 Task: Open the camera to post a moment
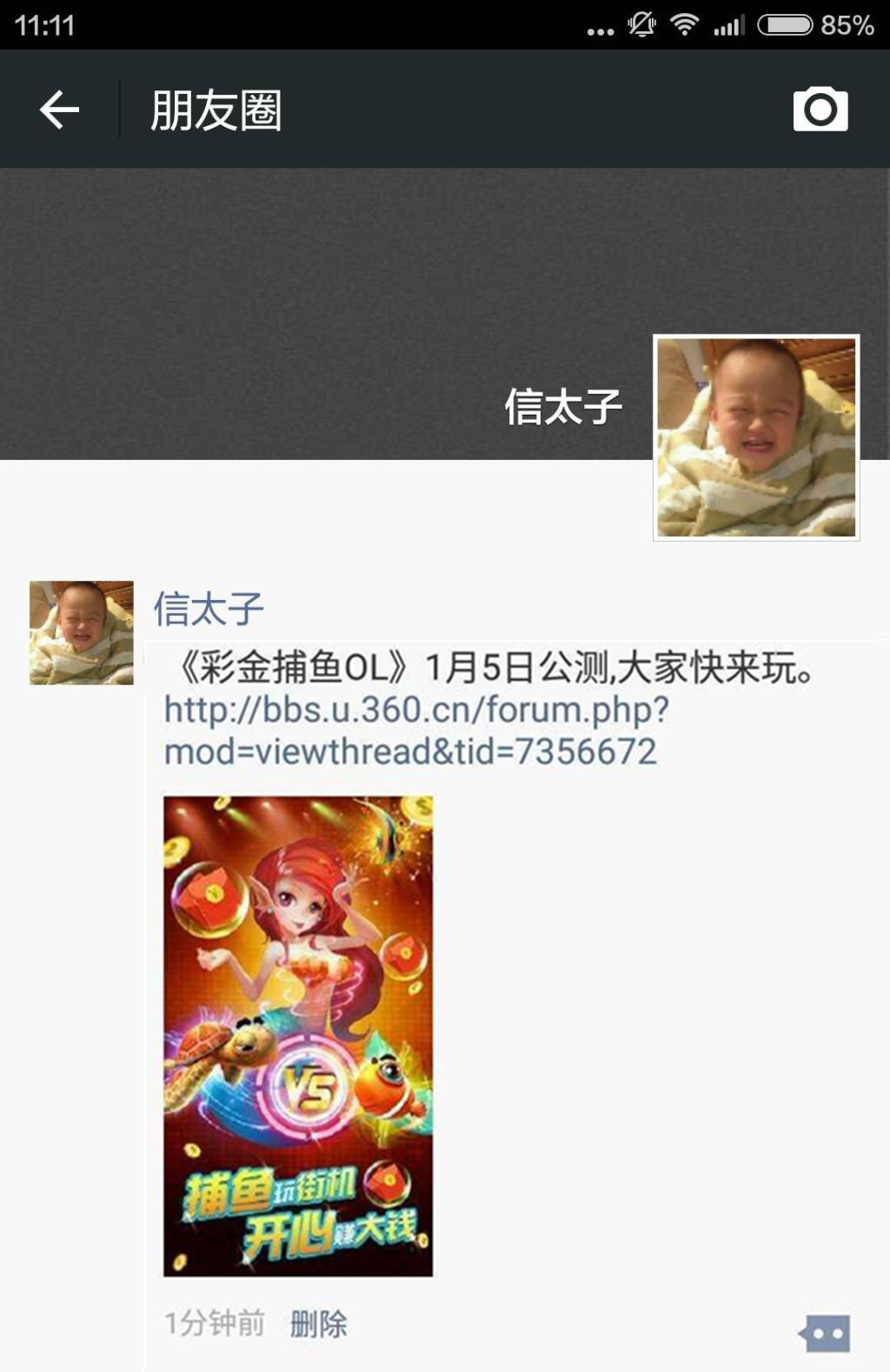(820, 110)
